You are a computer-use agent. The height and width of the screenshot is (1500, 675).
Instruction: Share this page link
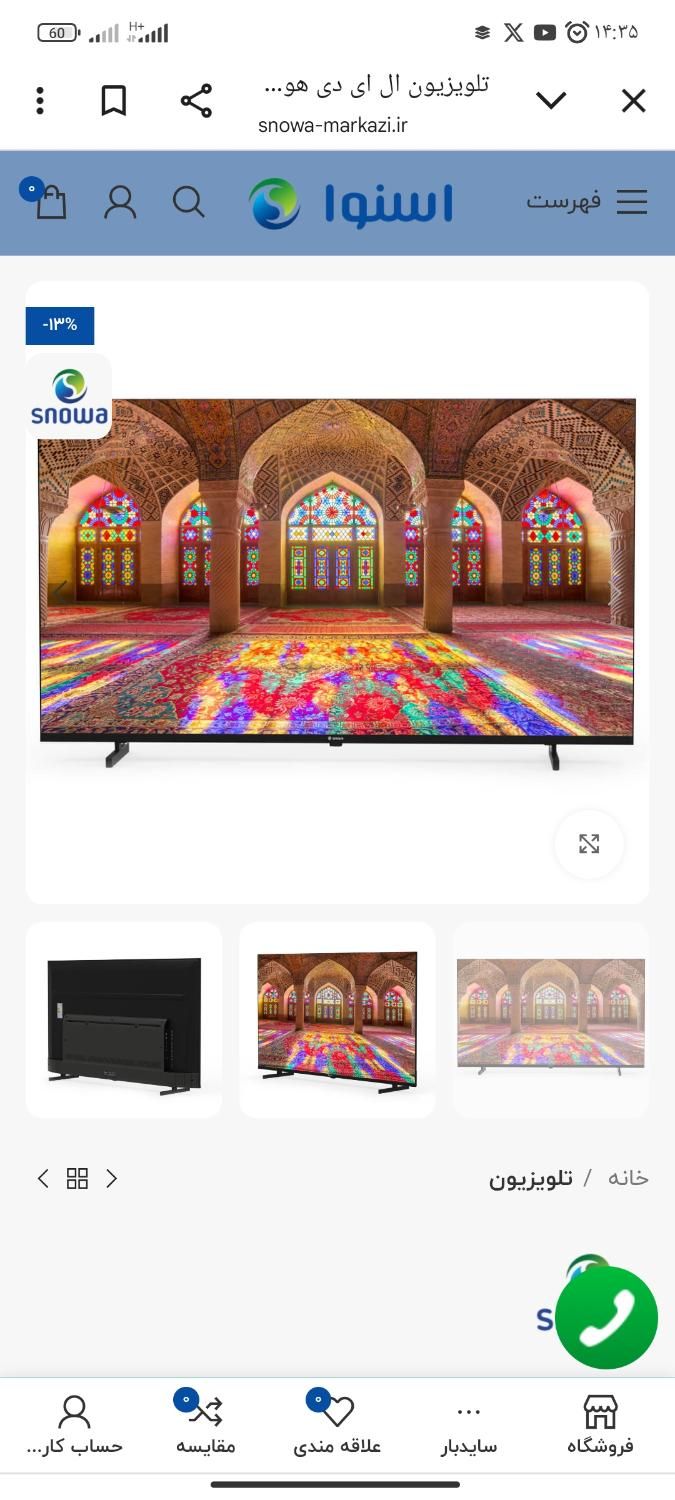196,101
